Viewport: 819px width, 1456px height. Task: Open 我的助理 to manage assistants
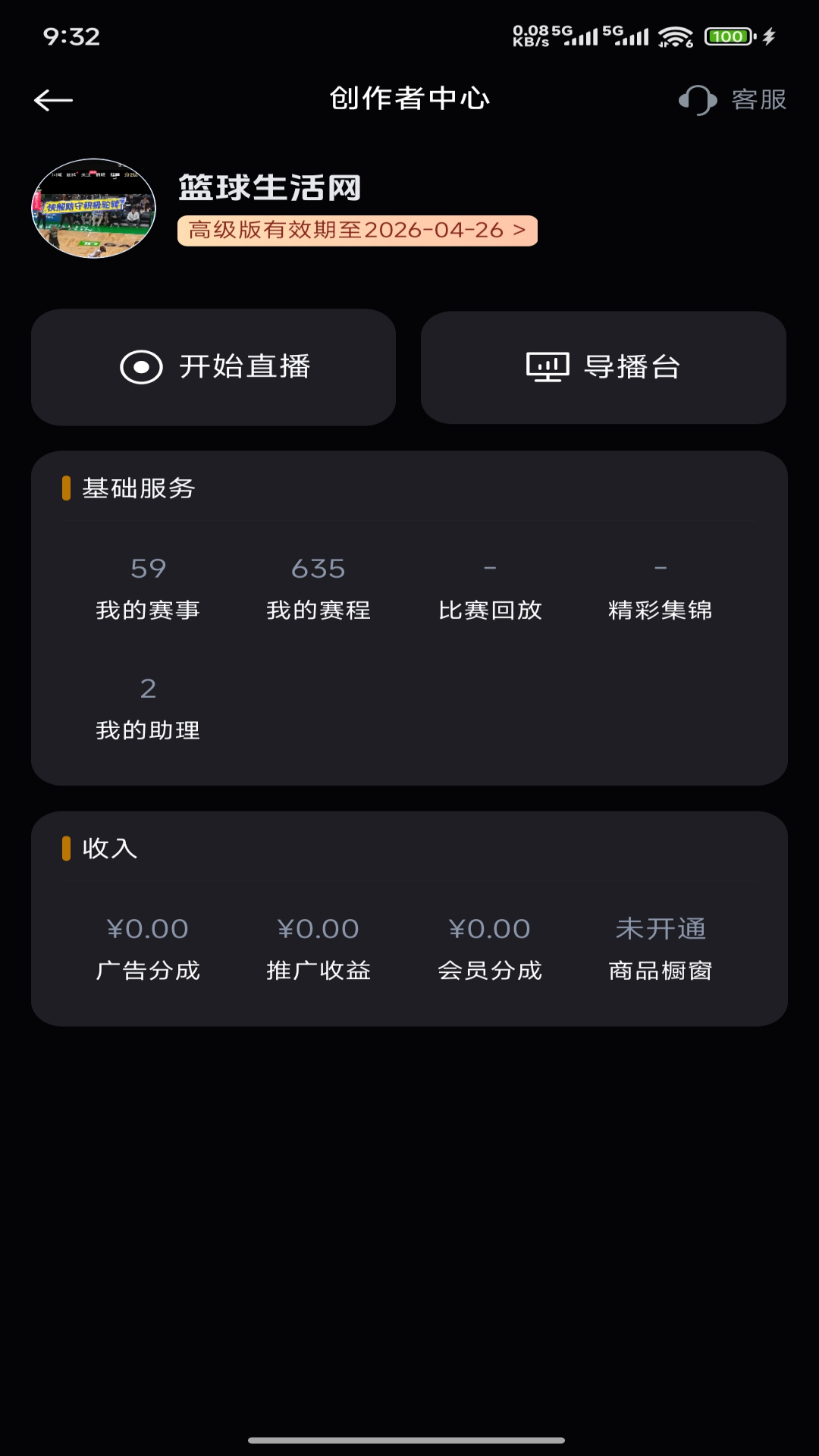[x=149, y=709]
